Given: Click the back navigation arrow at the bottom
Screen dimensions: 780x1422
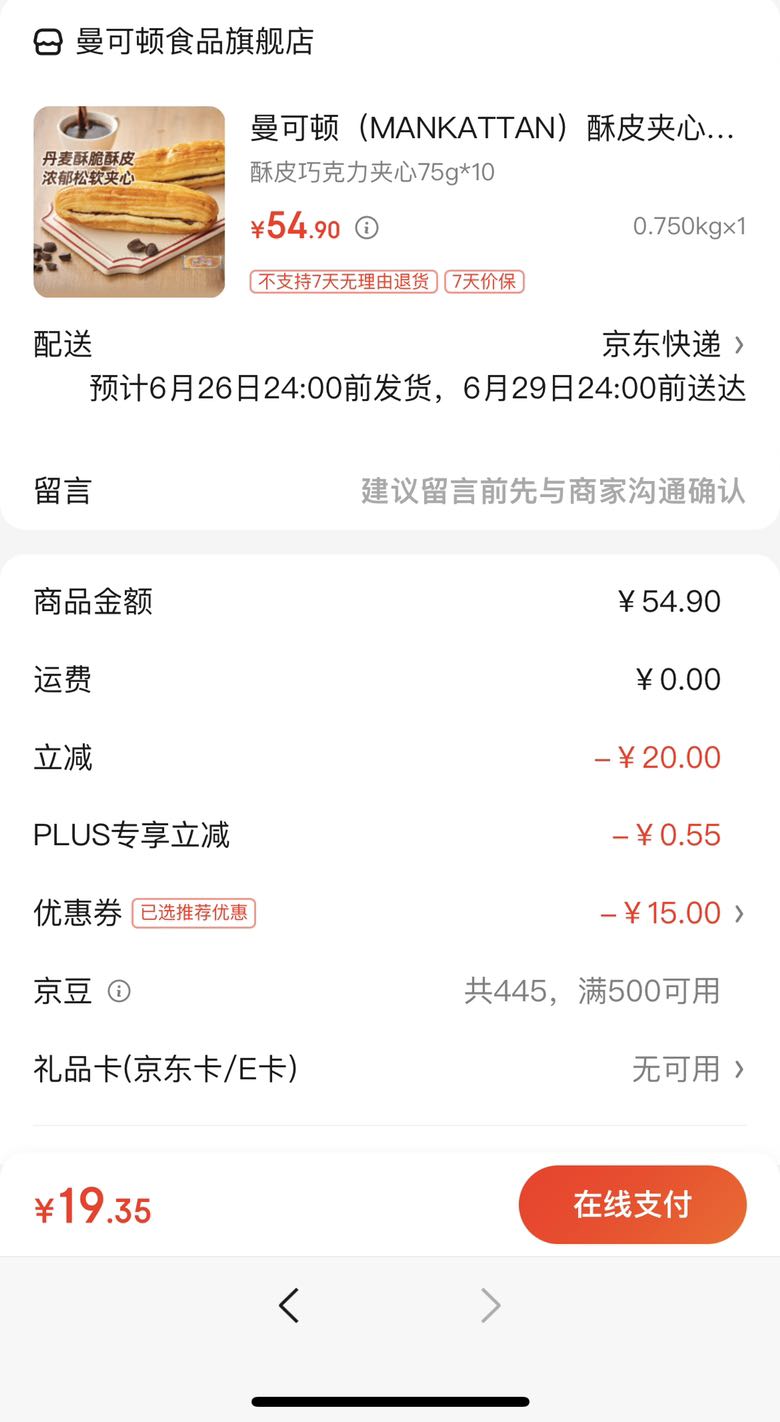Looking at the screenshot, I should (x=289, y=1305).
